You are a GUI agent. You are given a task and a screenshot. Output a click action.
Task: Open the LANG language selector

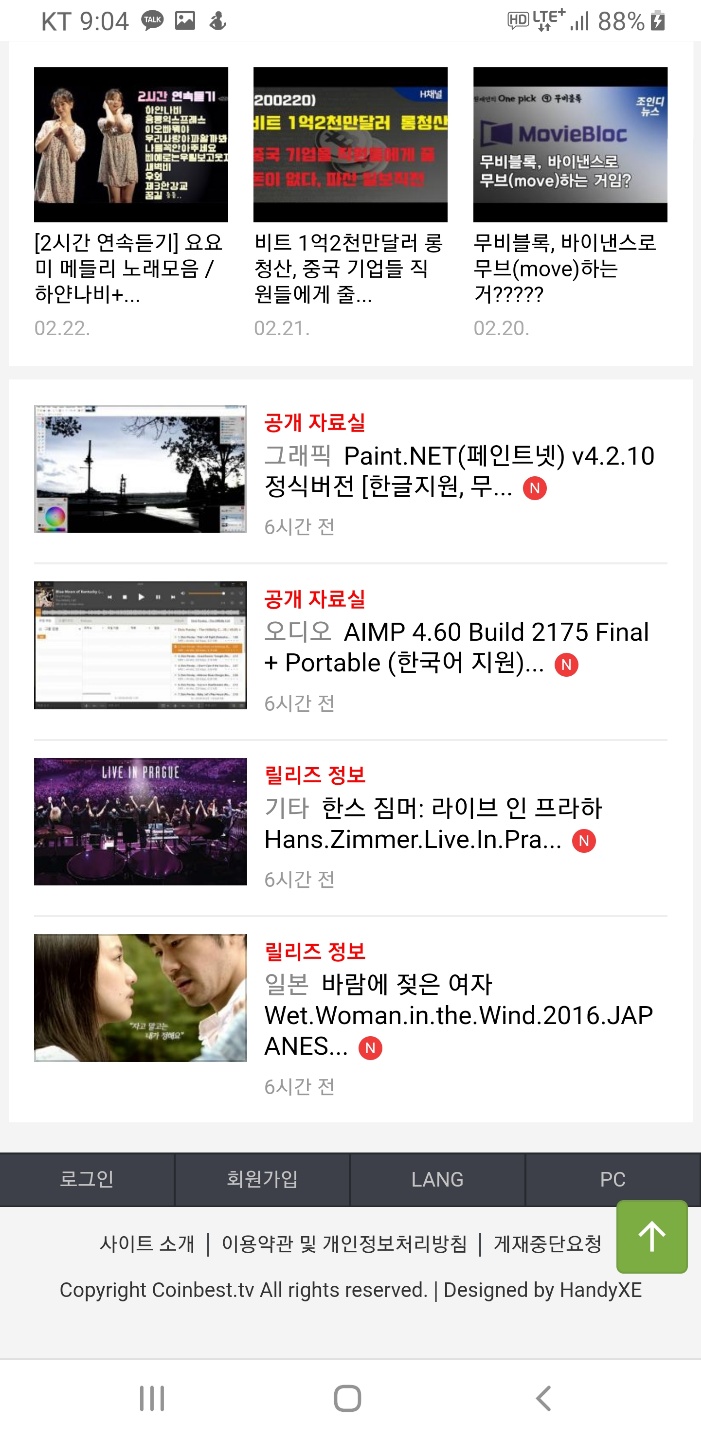pos(437,1180)
